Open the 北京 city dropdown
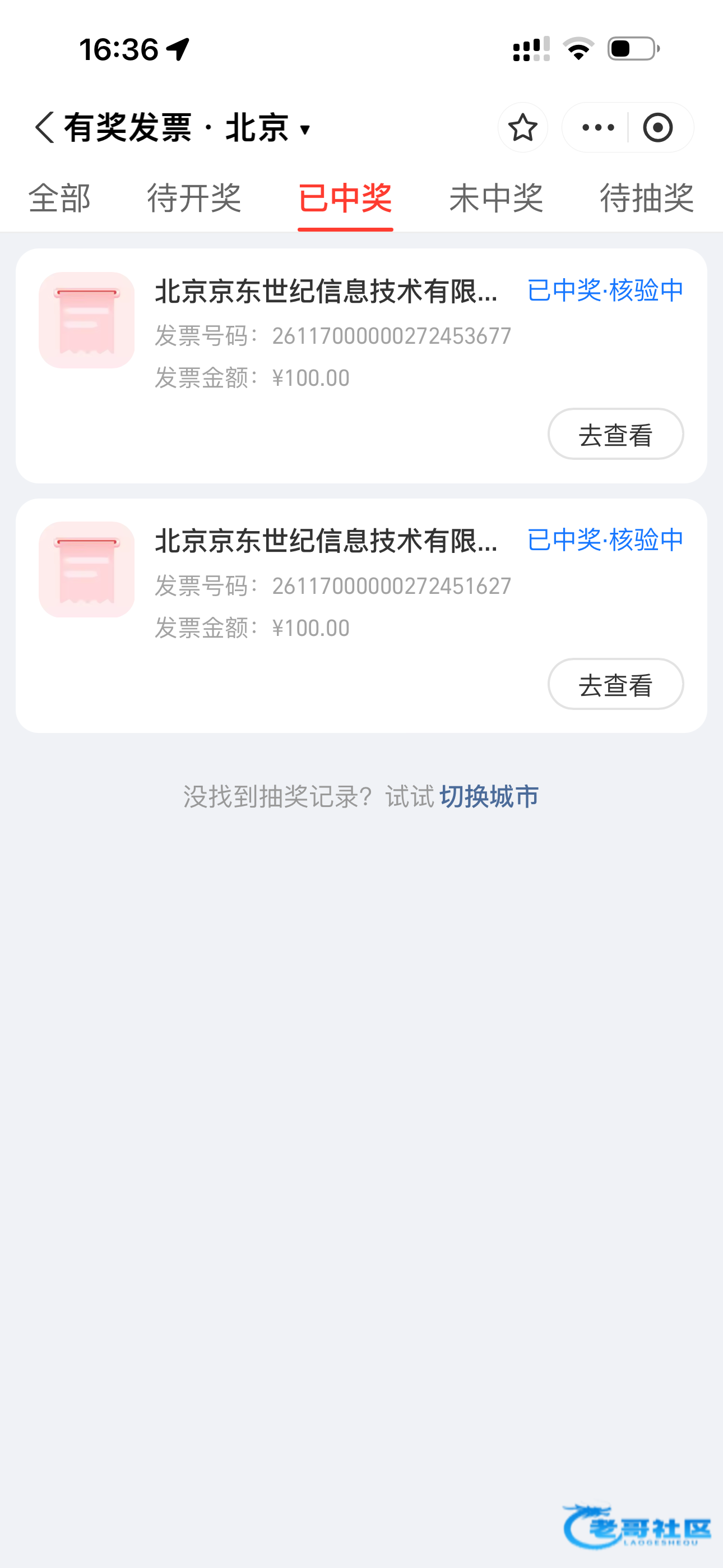This screenshot has width=723, height=1568. click(x=269, y=128)
